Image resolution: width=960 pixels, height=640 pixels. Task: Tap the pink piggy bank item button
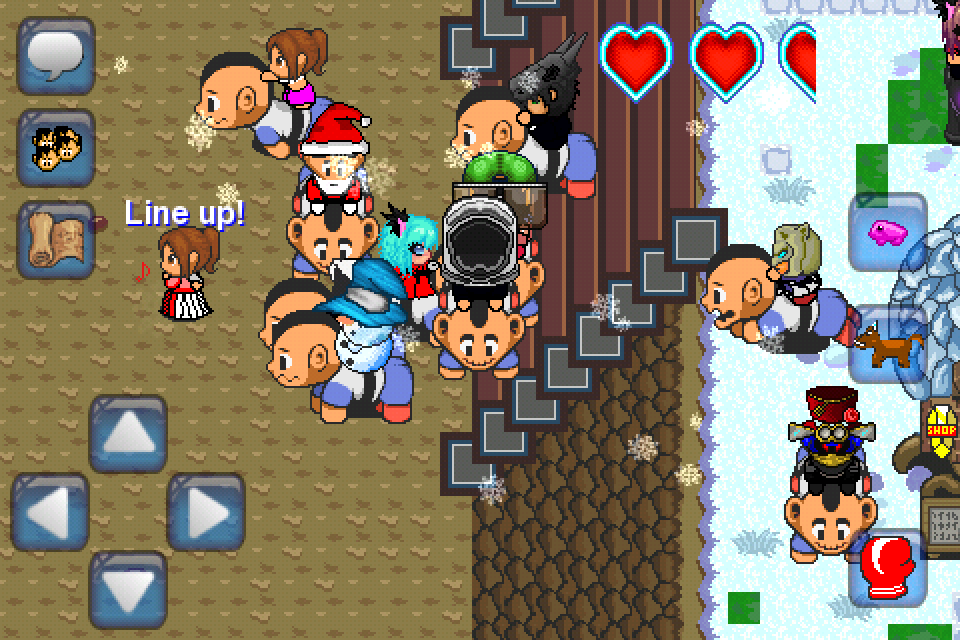pyautogui.click(x=887, y=232)
